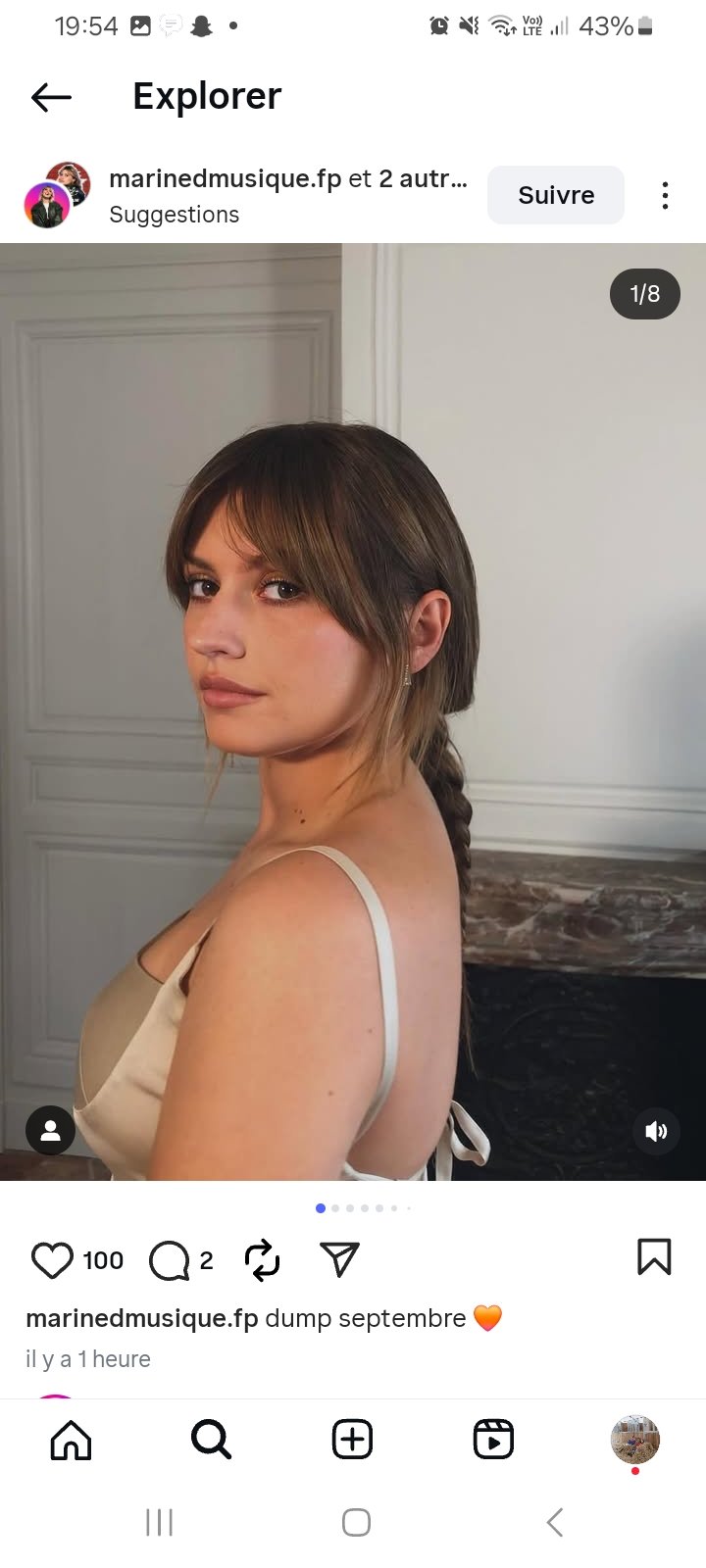Share the post via paper plane icon
The width and height of the screenshot is (706, 1568).
339,1259
